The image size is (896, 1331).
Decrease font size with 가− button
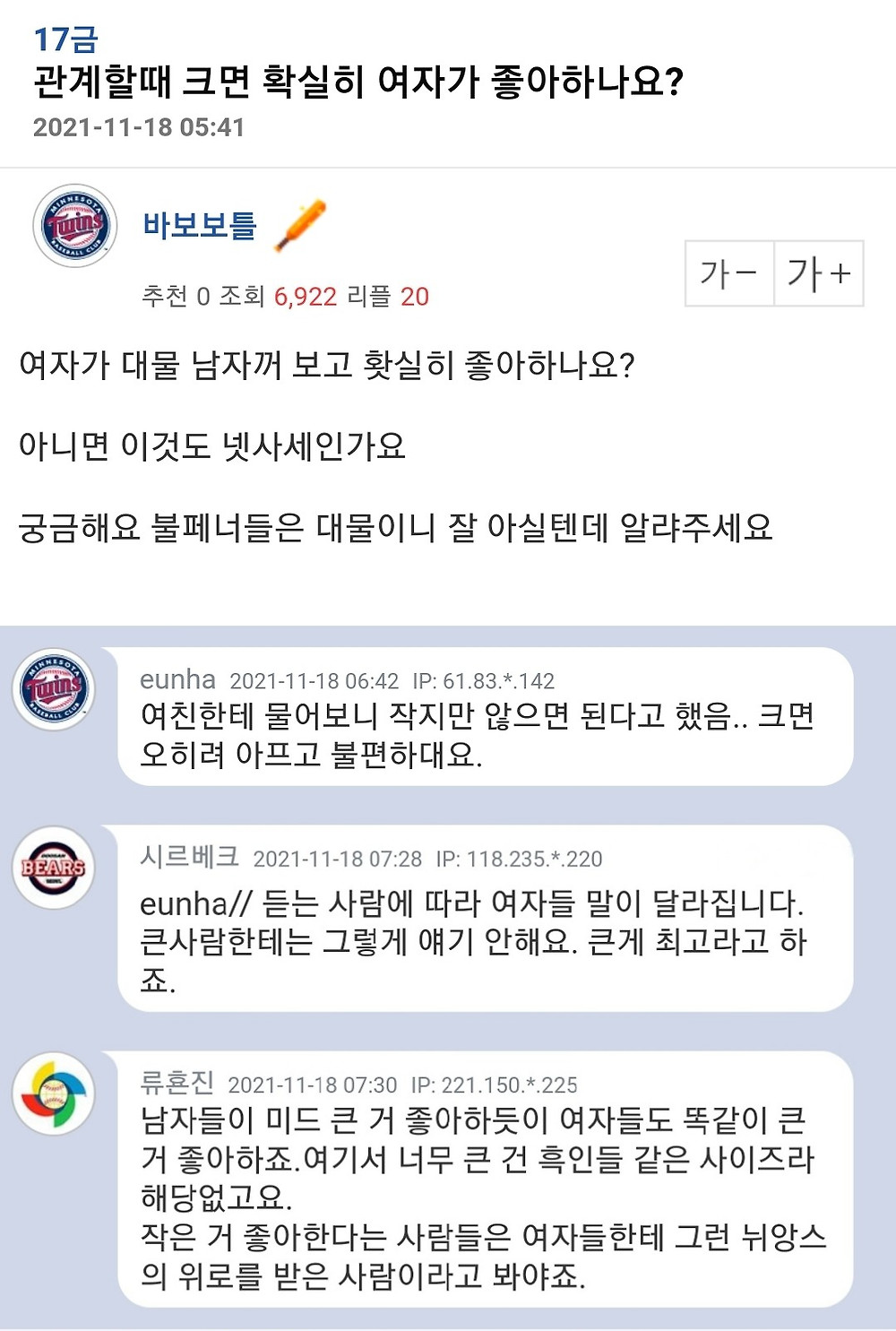729,273
